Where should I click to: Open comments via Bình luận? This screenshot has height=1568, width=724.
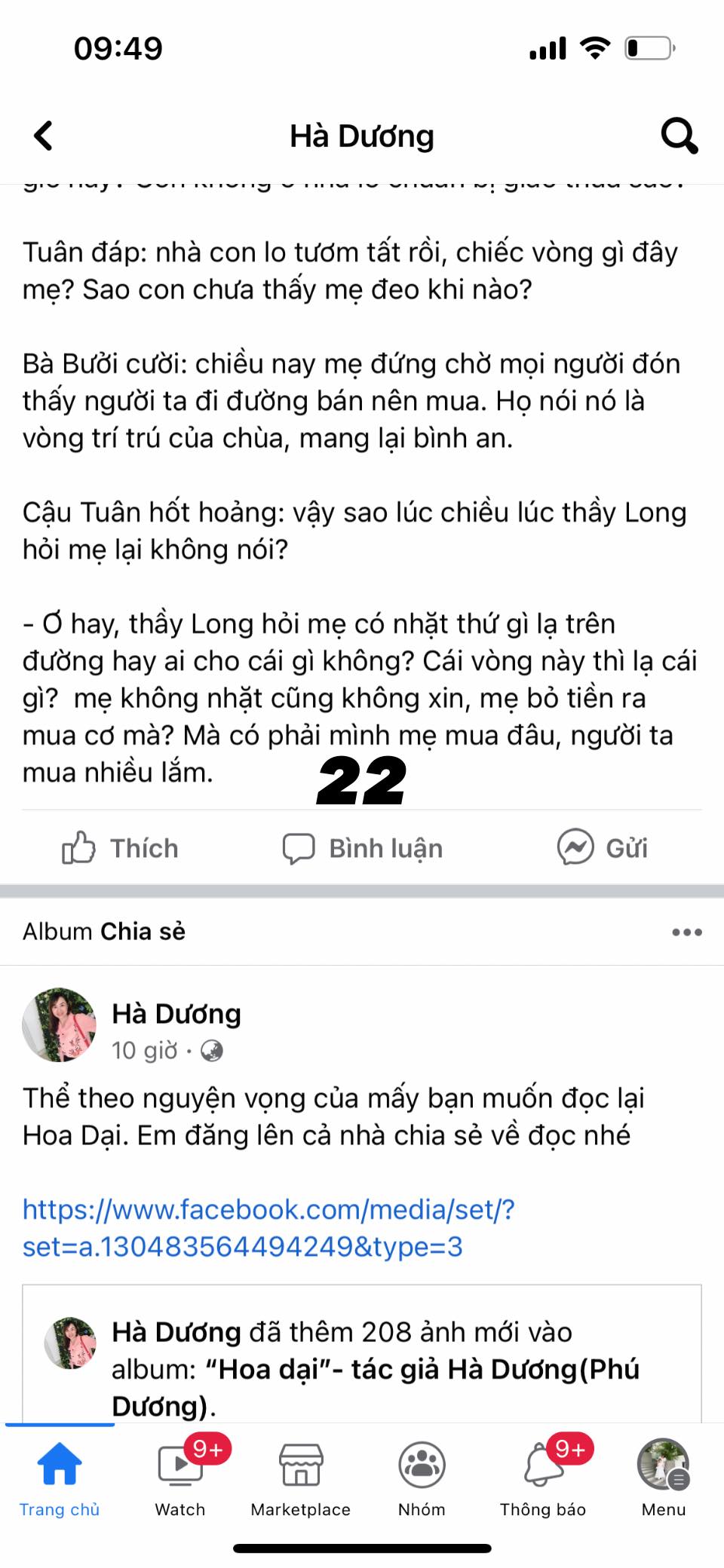coord(363,848)
